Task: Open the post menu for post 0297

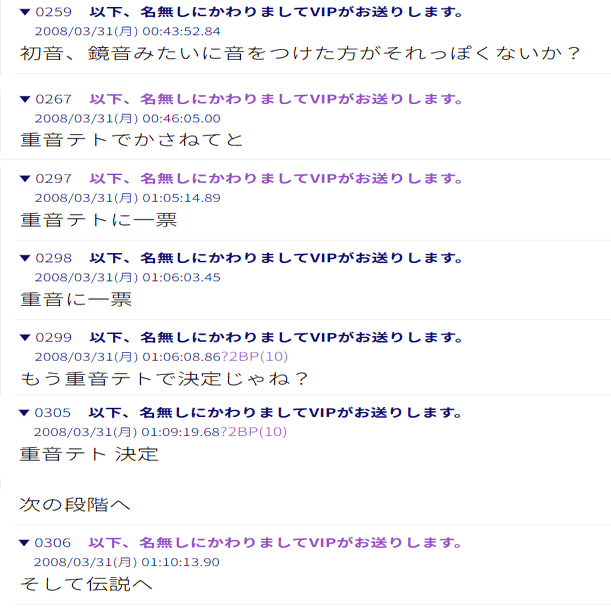Action: (25, 179)
